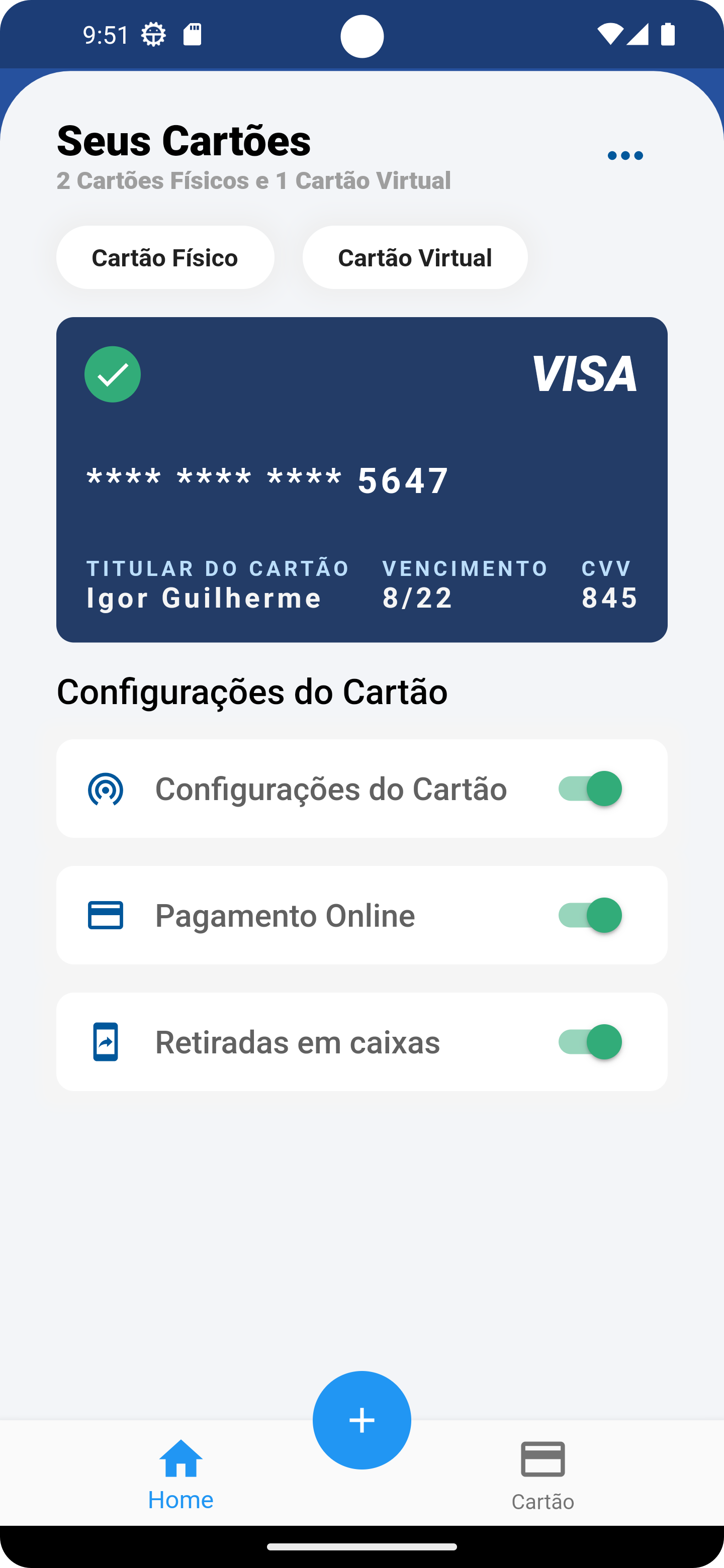Select the masked card number 5647
This screenshot has width=724, height=1568.
(266, 479)
